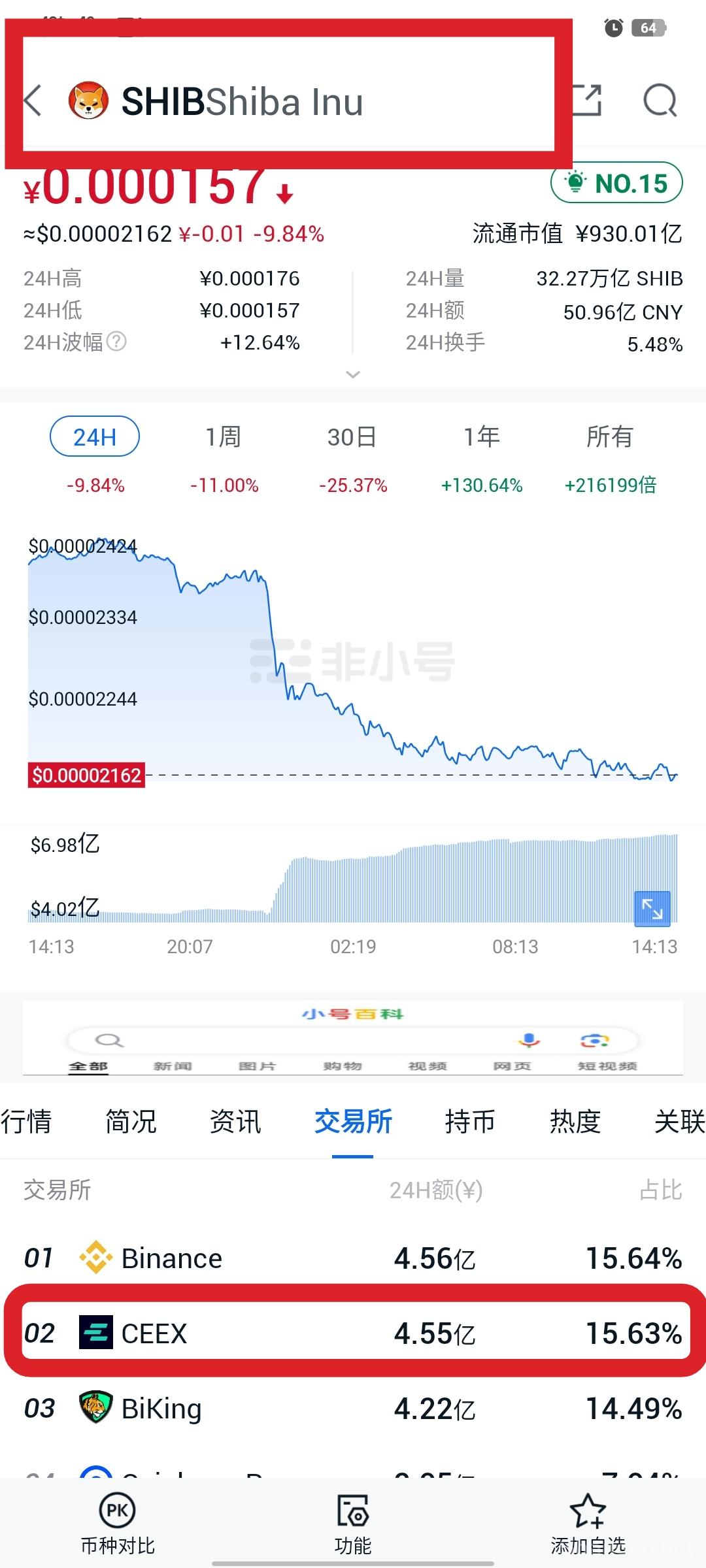
Task: Expand the stats with the down chevron
Action: point(353,374)
